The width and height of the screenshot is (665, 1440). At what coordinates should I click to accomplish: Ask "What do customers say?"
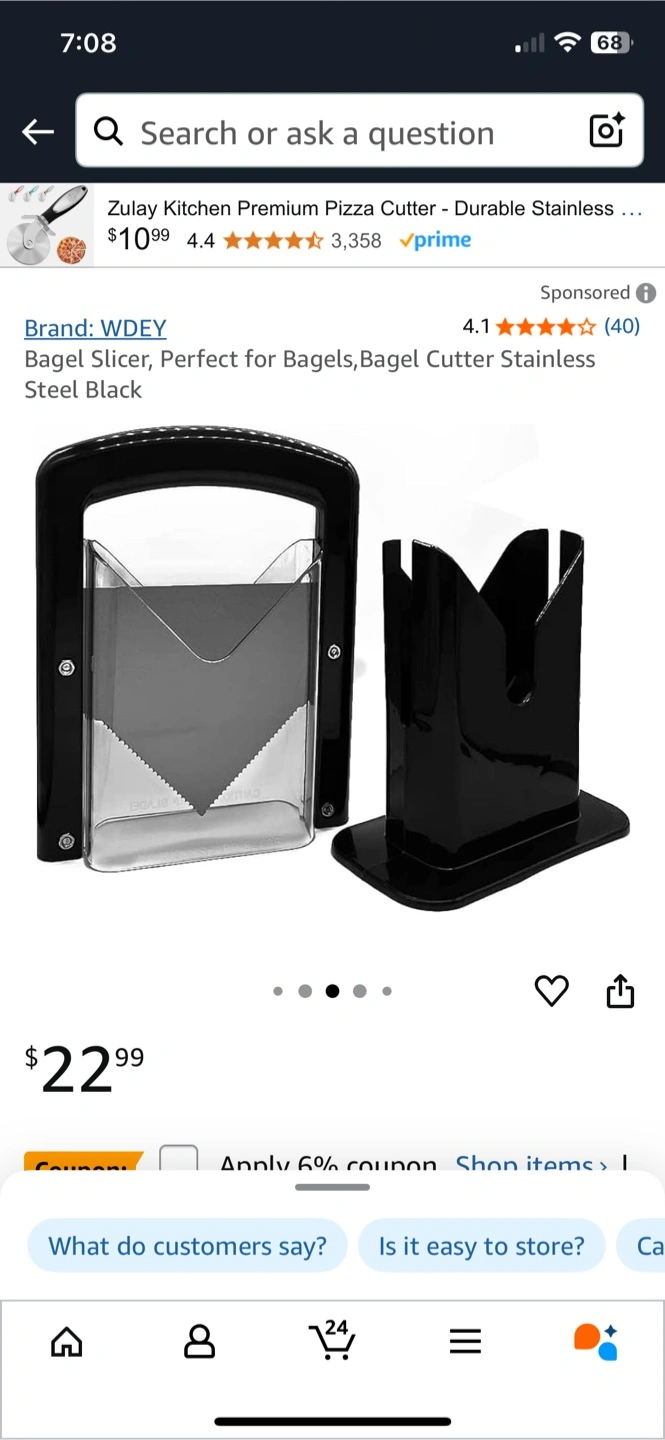(188, 1246)
